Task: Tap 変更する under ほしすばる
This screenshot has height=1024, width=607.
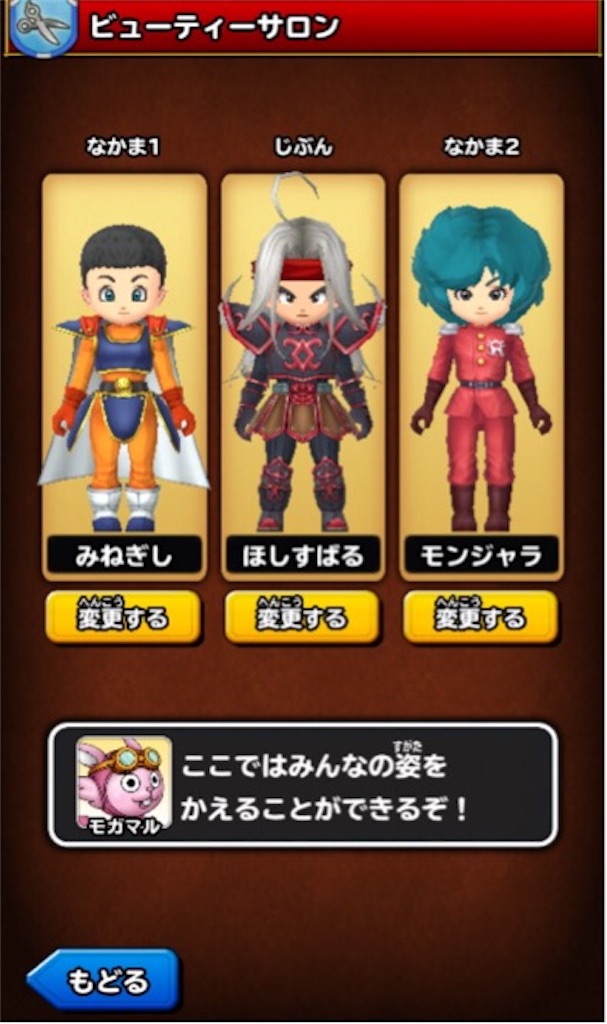Action: point(302,617)
